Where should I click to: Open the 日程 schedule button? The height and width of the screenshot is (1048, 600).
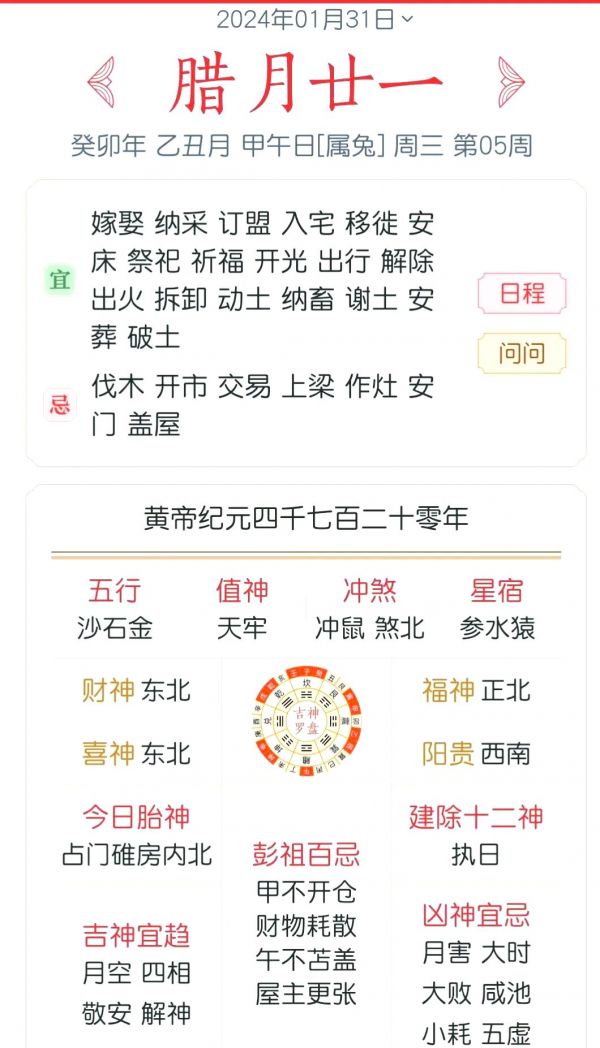pyautogui.click(x=521, y=294)
